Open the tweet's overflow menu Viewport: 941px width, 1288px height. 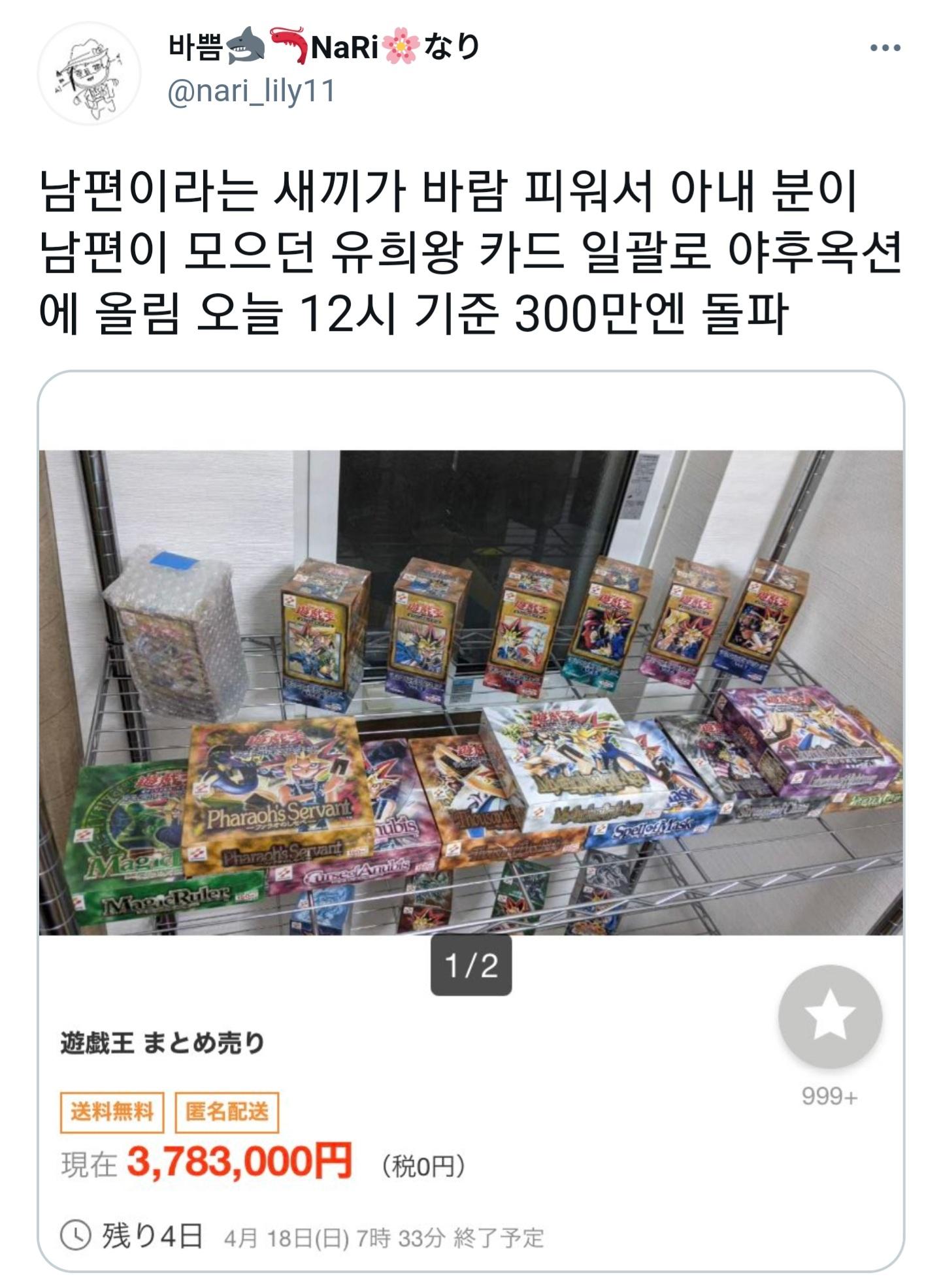(885, 48)
